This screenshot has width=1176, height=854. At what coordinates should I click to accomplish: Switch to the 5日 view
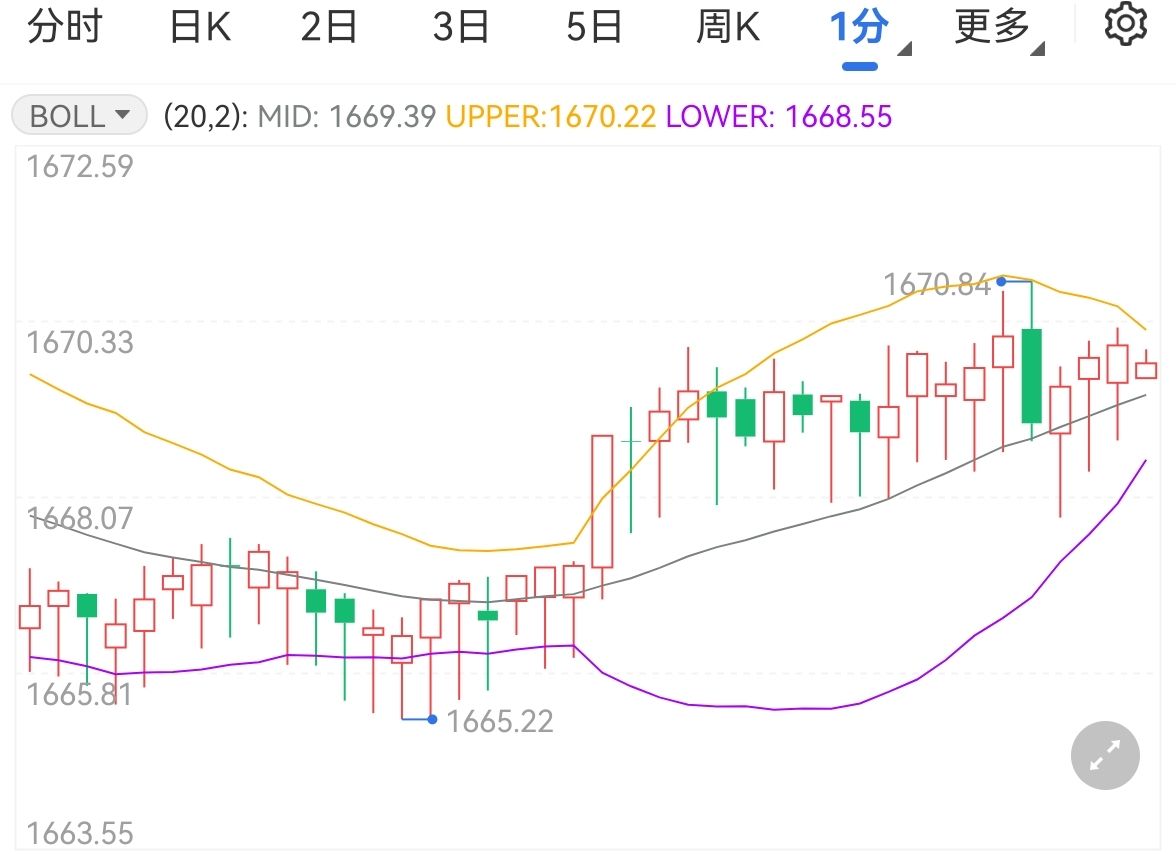(x=594, y=28)
